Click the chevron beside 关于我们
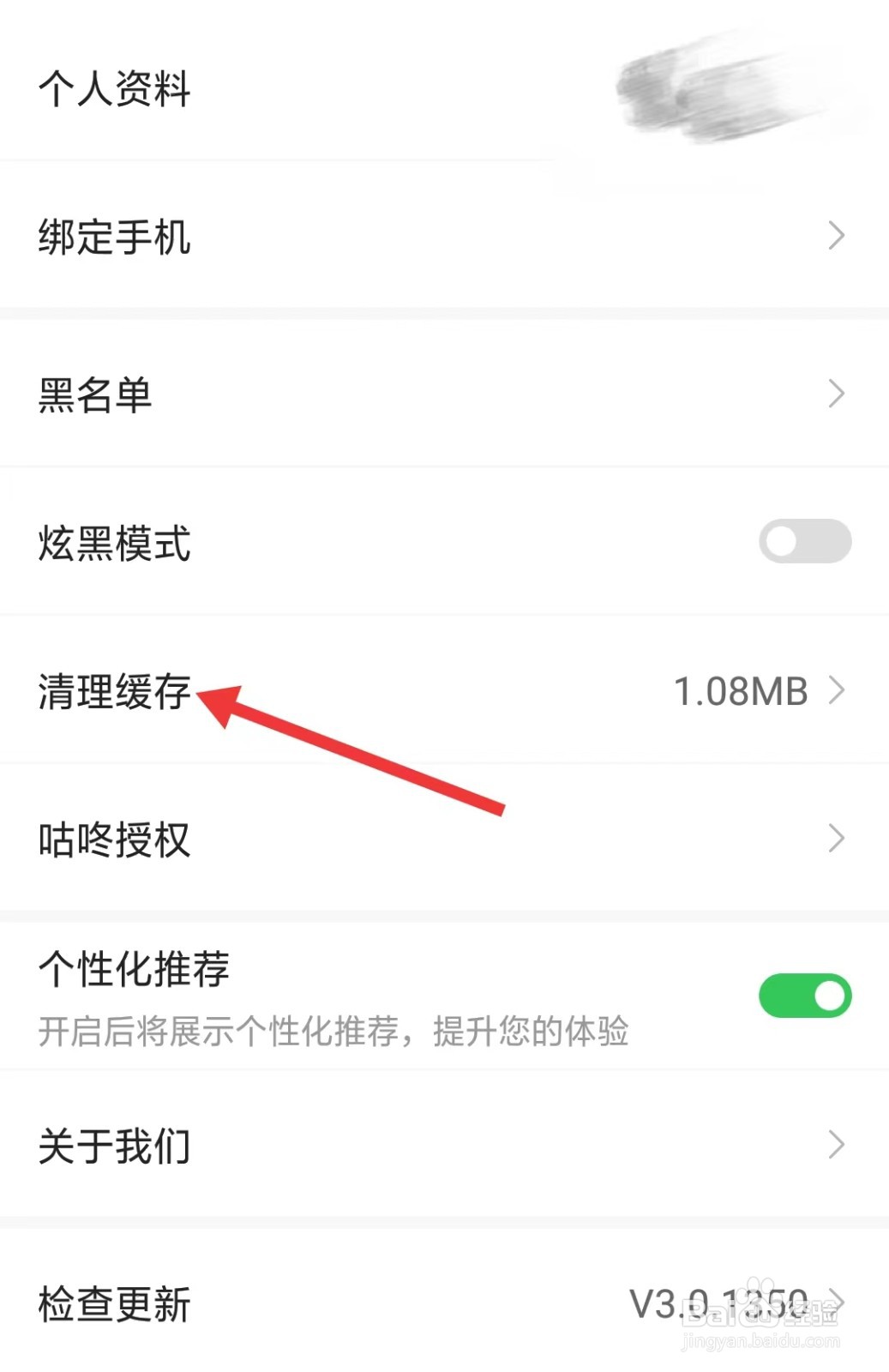 click(x=838, y=1145)
